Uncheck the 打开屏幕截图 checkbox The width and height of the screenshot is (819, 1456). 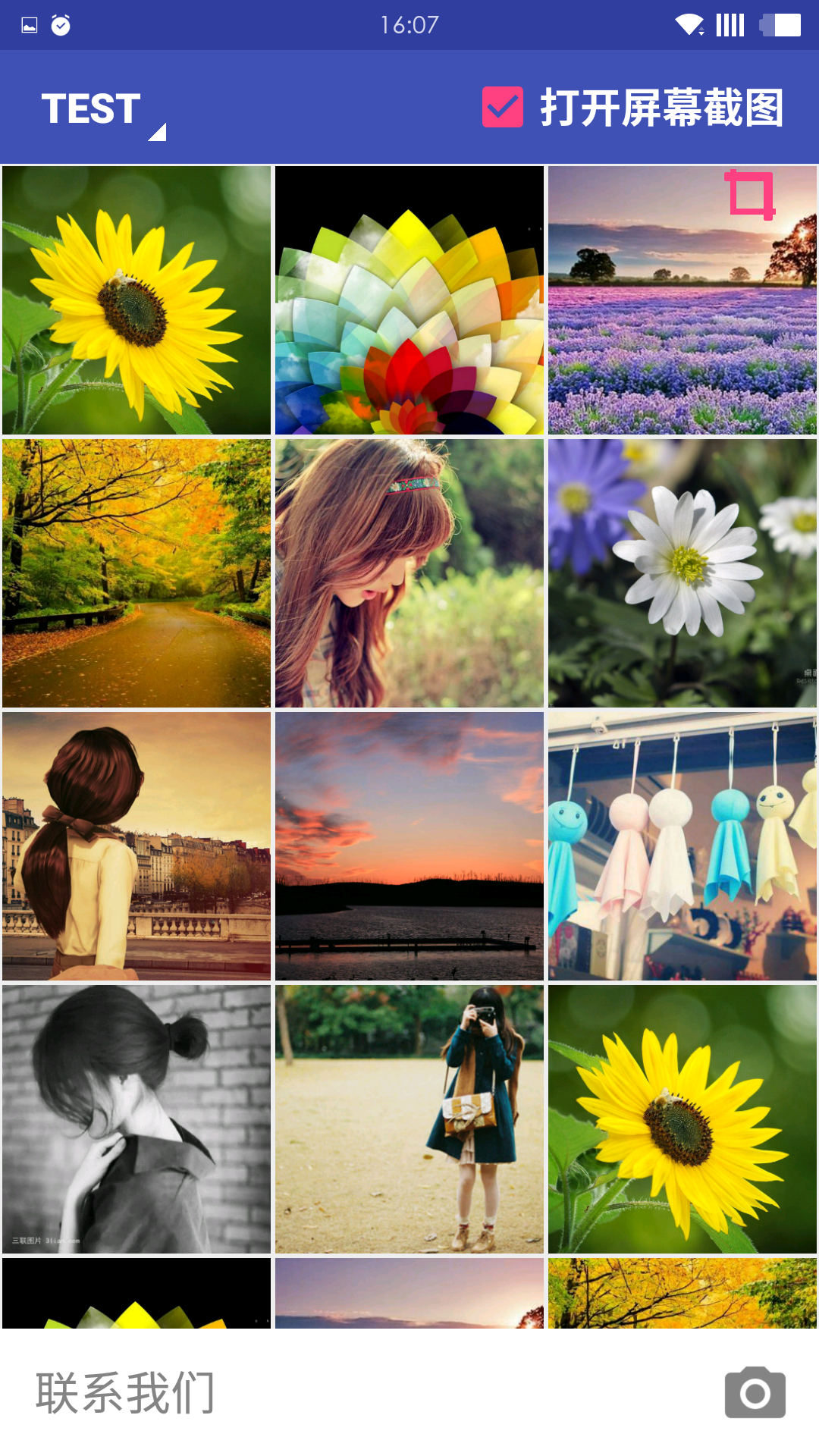point(503,107)
